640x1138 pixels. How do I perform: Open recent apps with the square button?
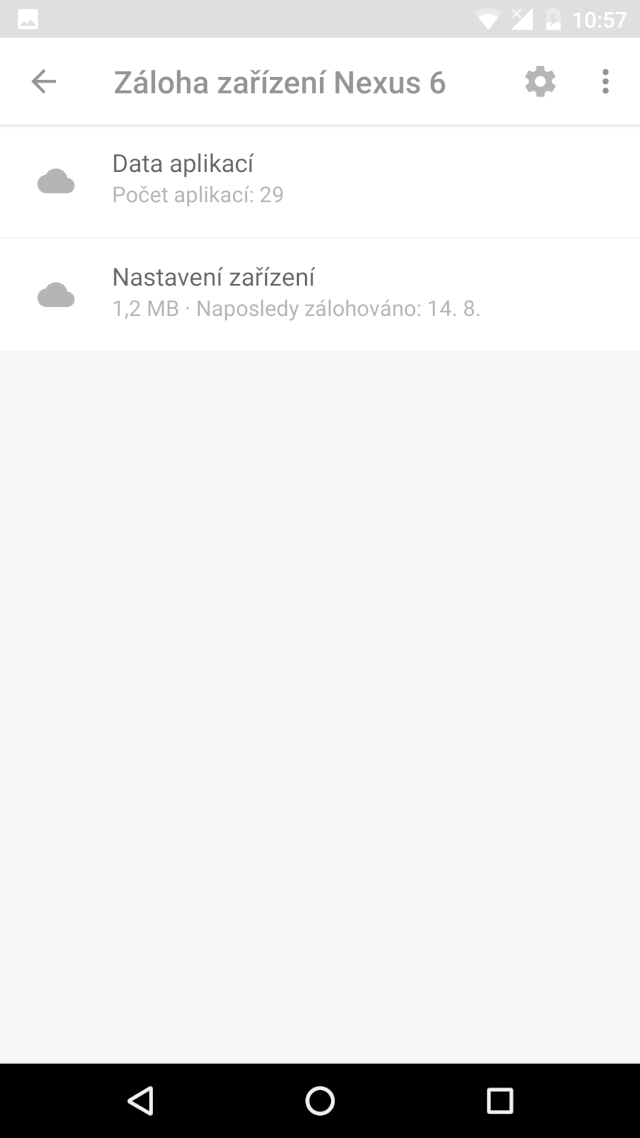(x=499, y=1100)
